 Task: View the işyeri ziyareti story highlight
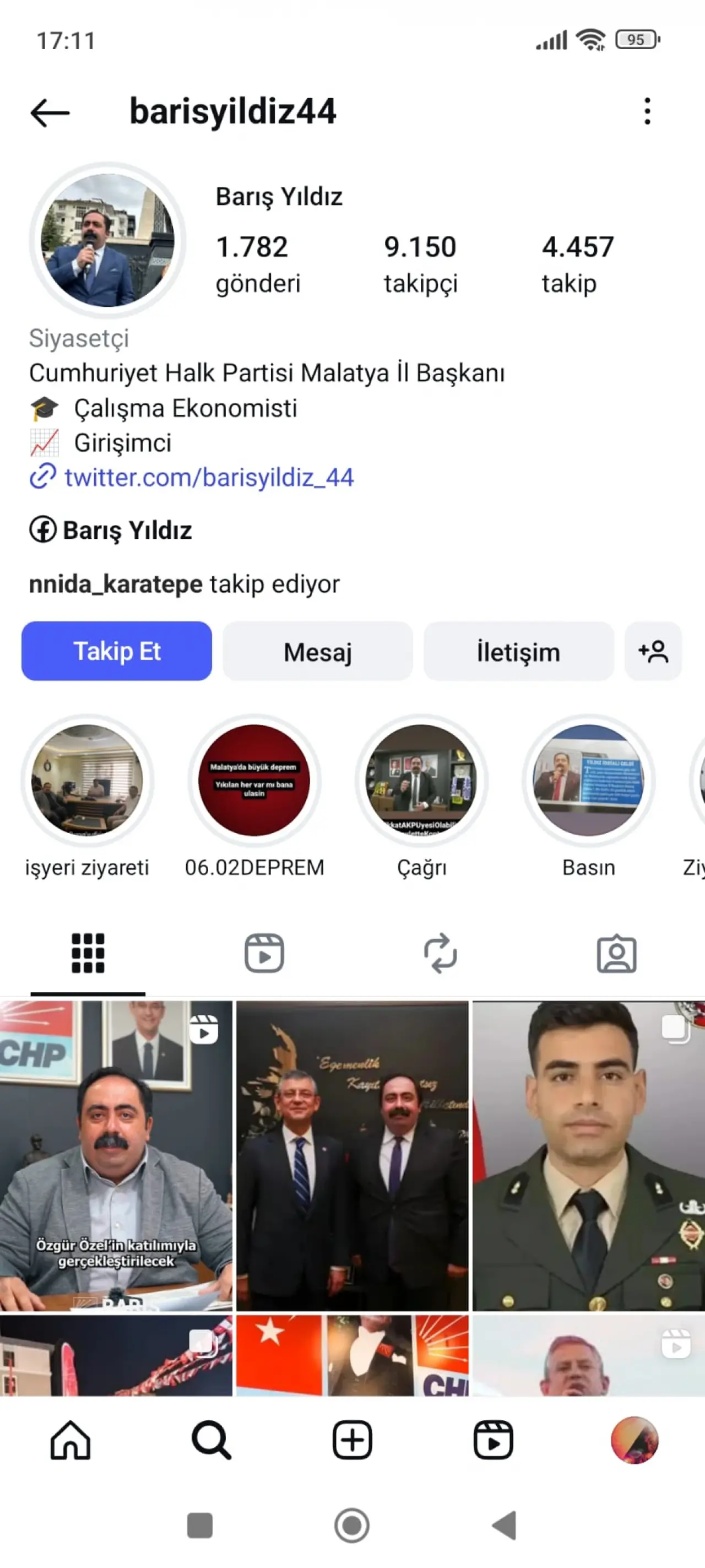pos(87,780)
